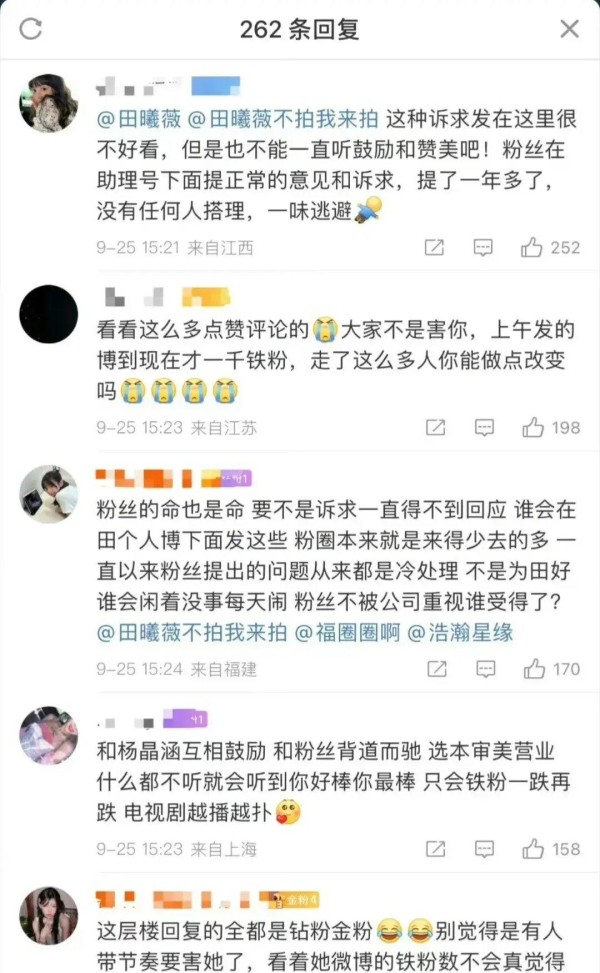This screenshot has width=600, height=973.
Task: Open the @田曦薇 mention in first comment
Action: click(x=138, y=119)
